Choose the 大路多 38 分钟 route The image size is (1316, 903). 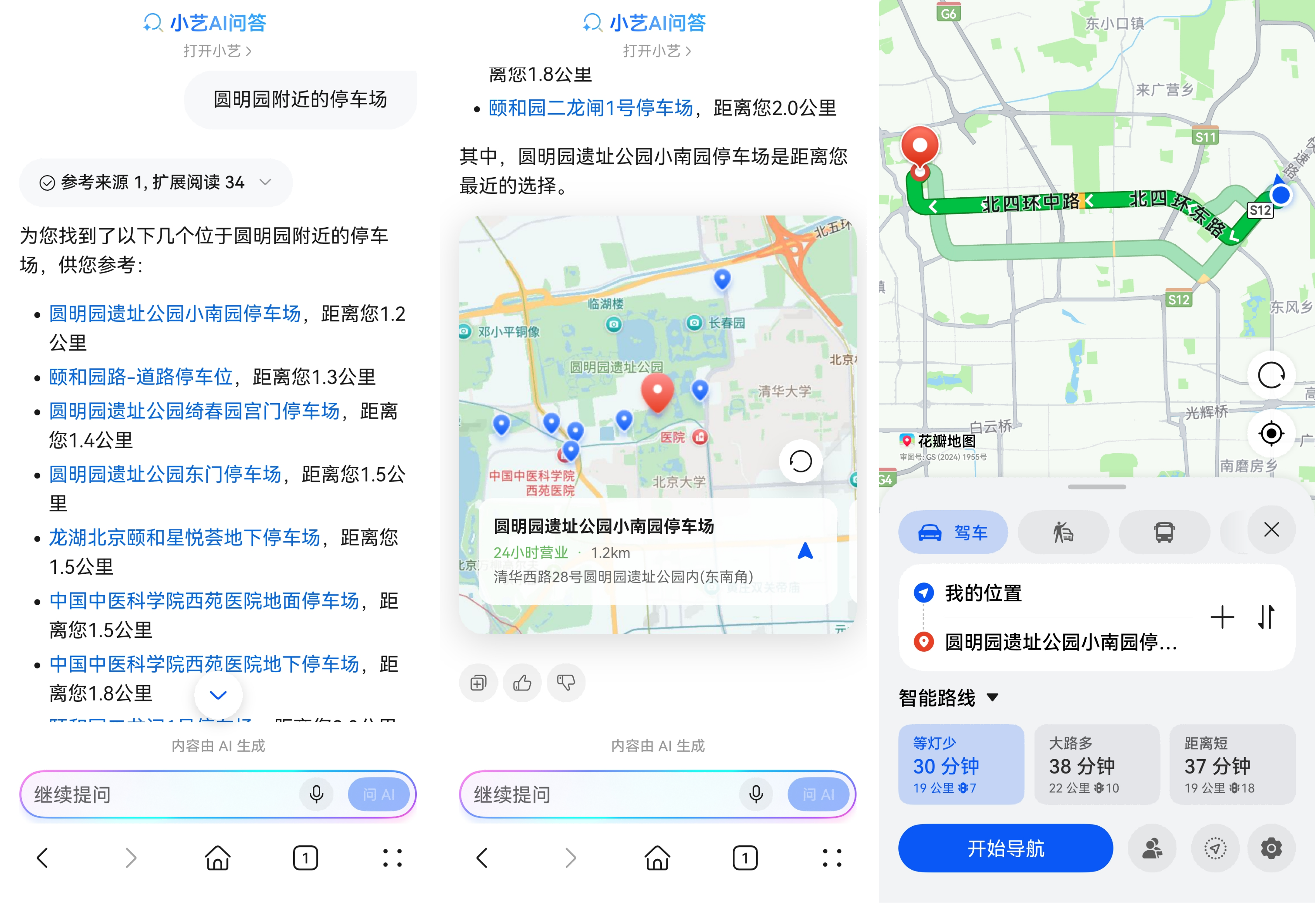(x=1096, y=764)
